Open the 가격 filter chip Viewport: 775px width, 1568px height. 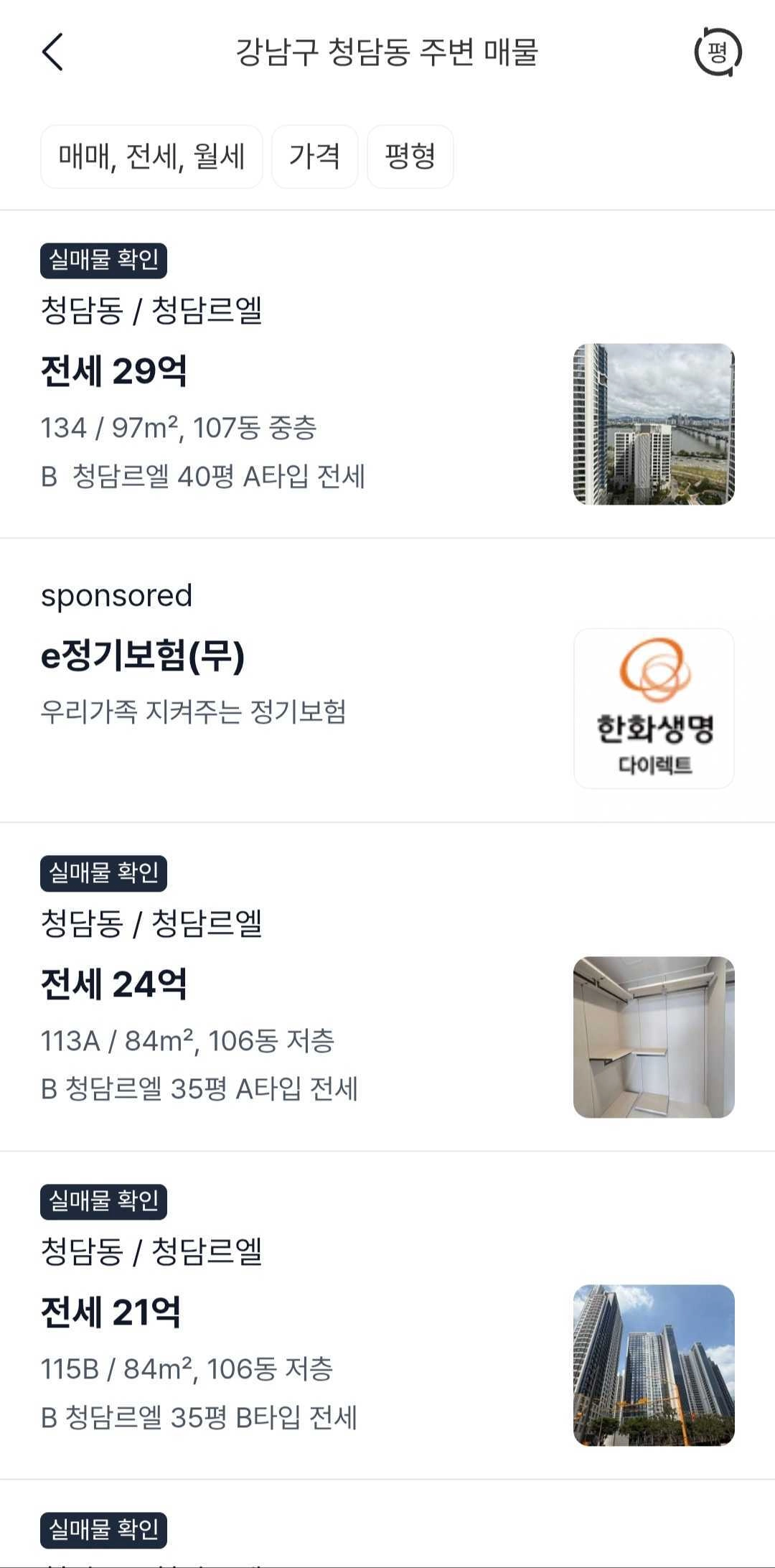[x=314, y=157]
